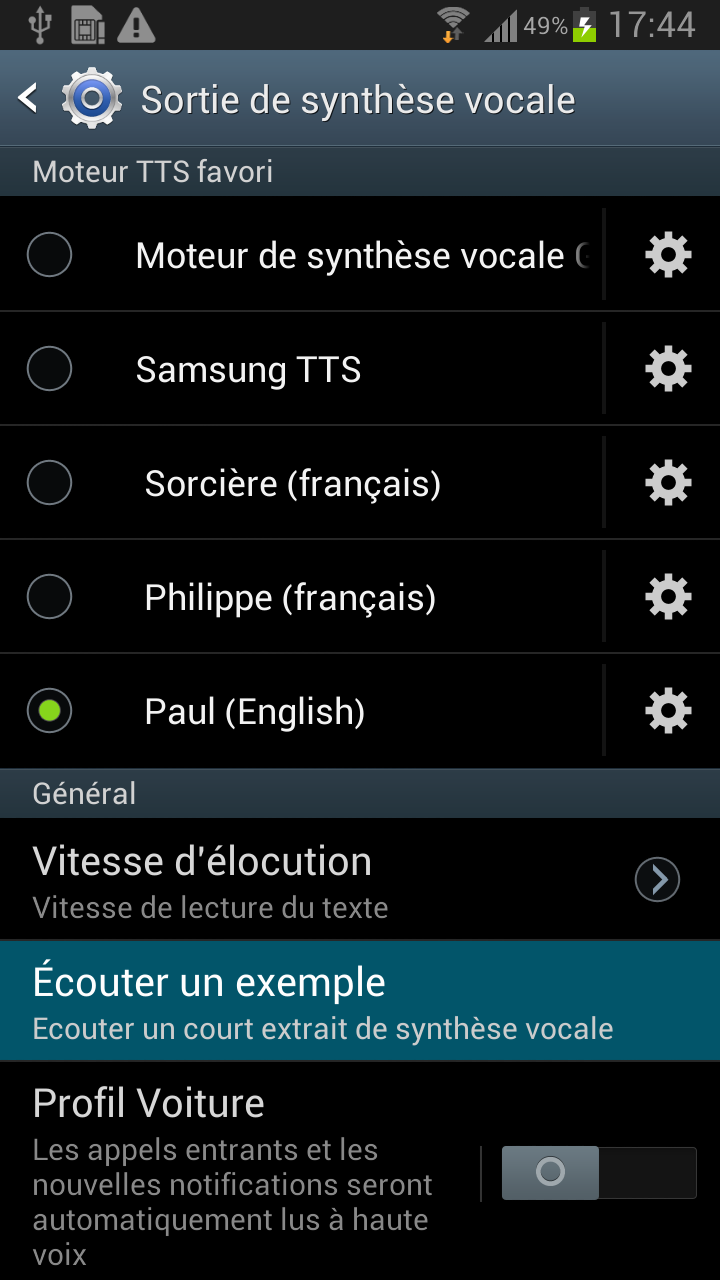Select Samsung TTS as preferred engine
720x1280 pixels.
(x=300, y=370)
